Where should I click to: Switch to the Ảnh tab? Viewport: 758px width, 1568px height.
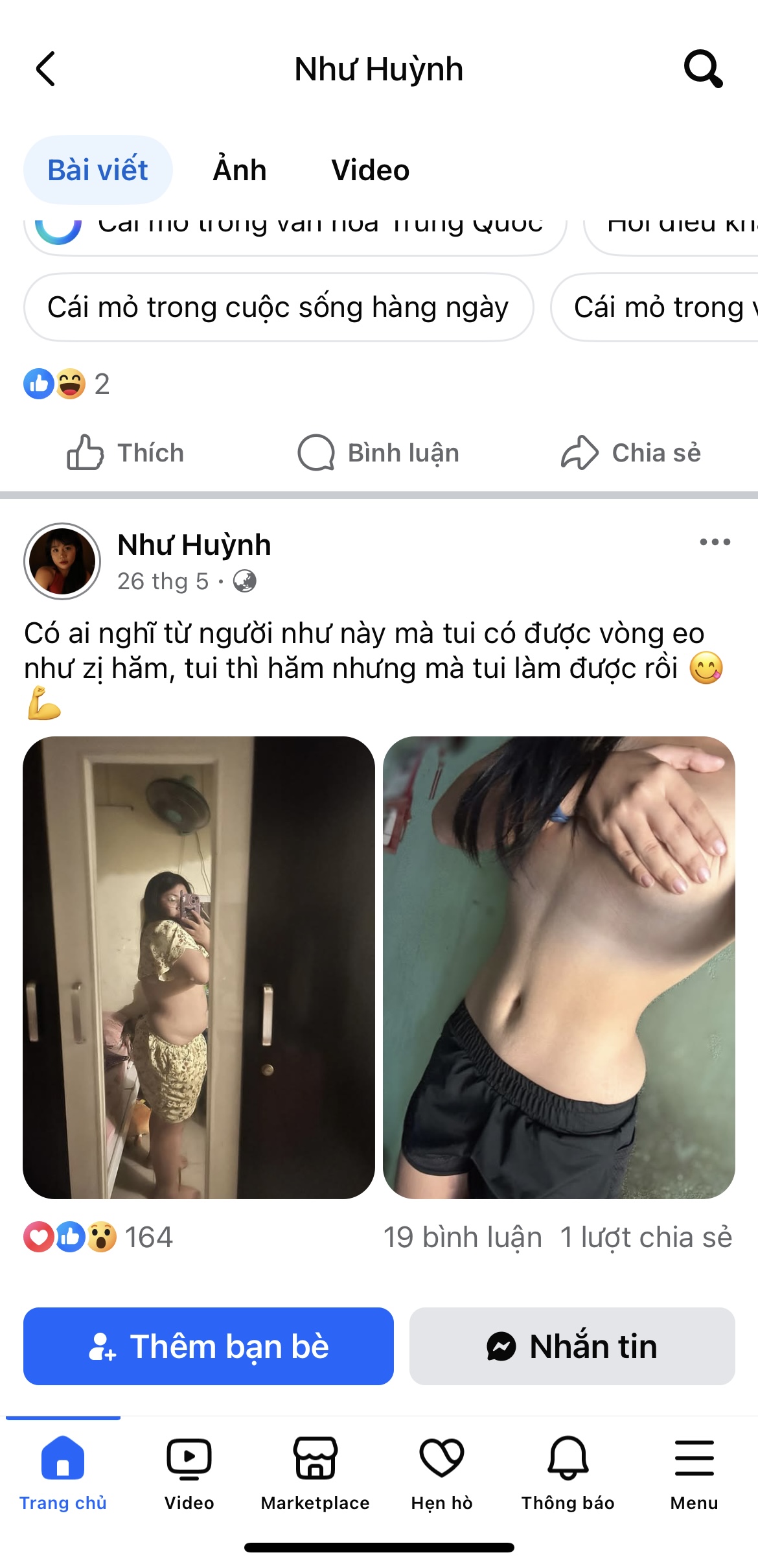tap(240, 170)
